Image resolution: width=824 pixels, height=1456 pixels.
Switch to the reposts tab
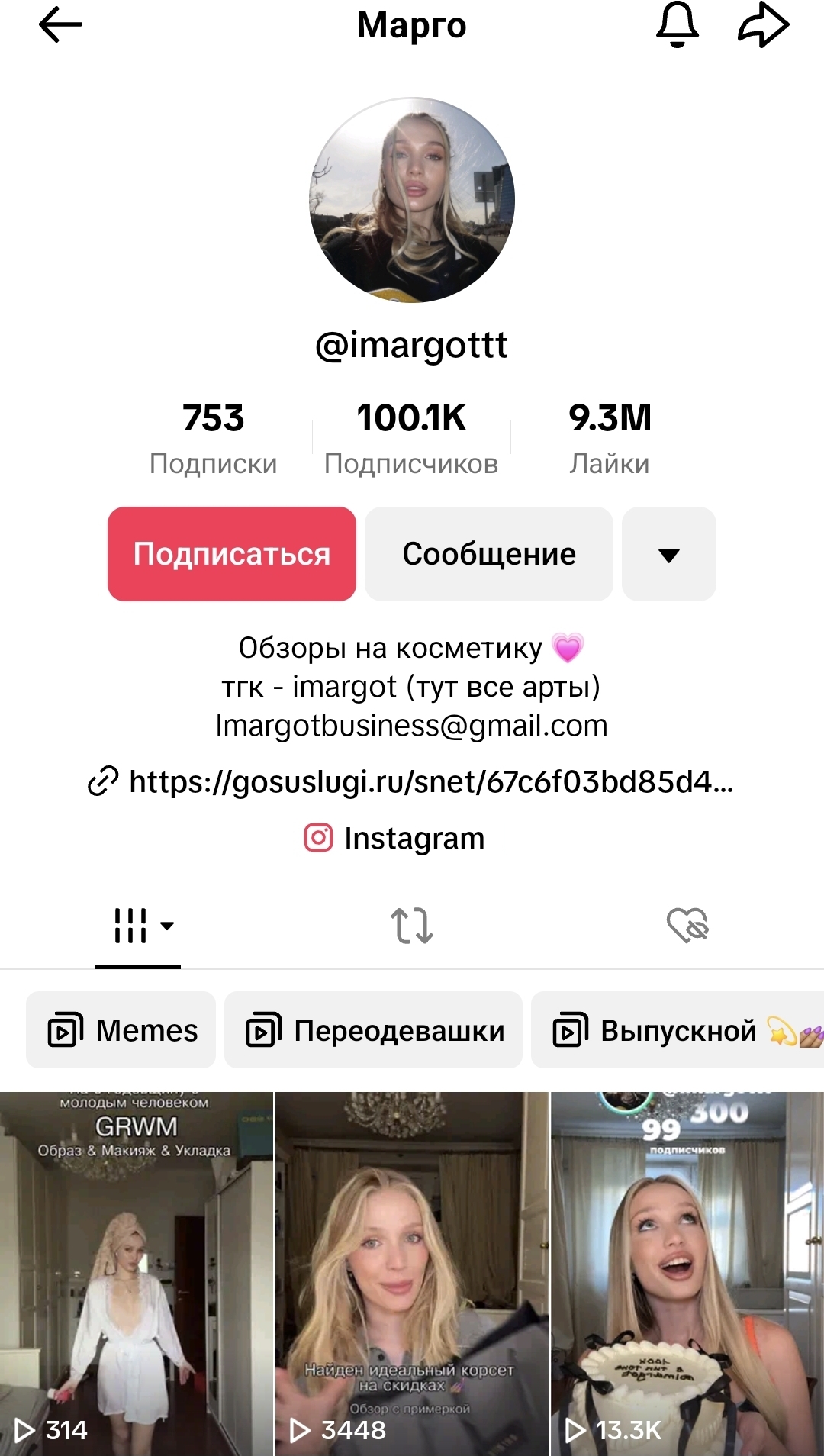[x=412, y=926]
